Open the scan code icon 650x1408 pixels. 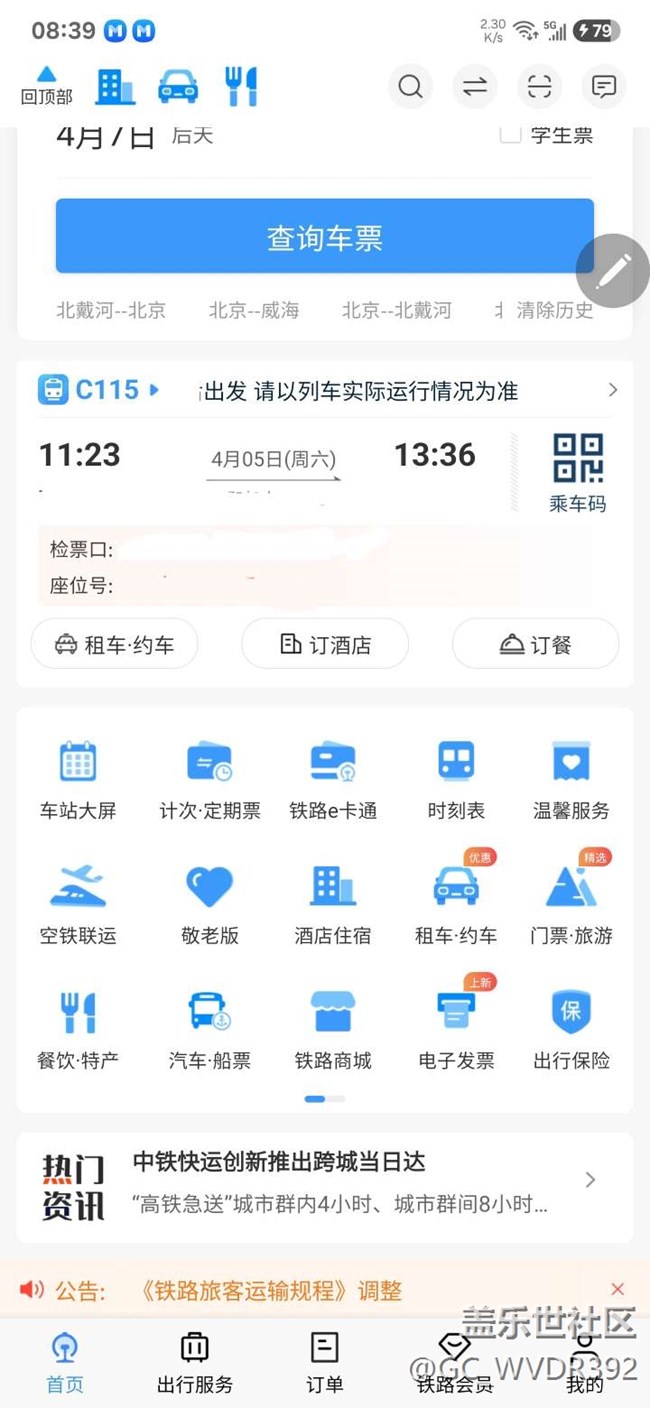click(x=540, y=87)
